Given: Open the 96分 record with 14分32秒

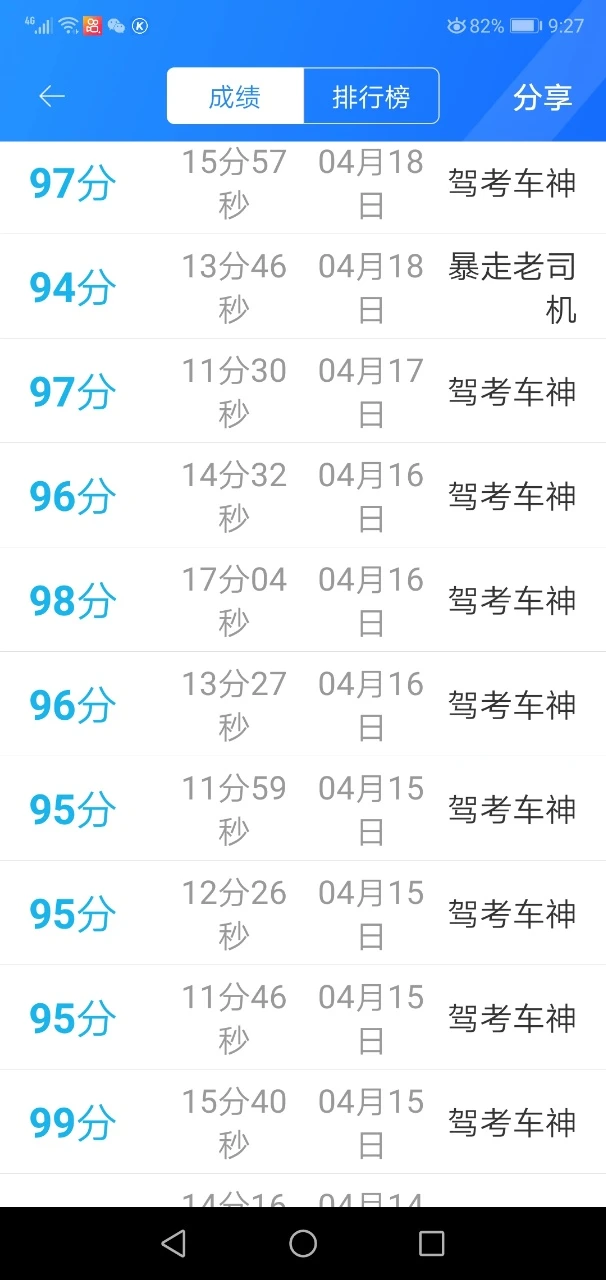Looking at the screenshot, I should tap(303, 496).
